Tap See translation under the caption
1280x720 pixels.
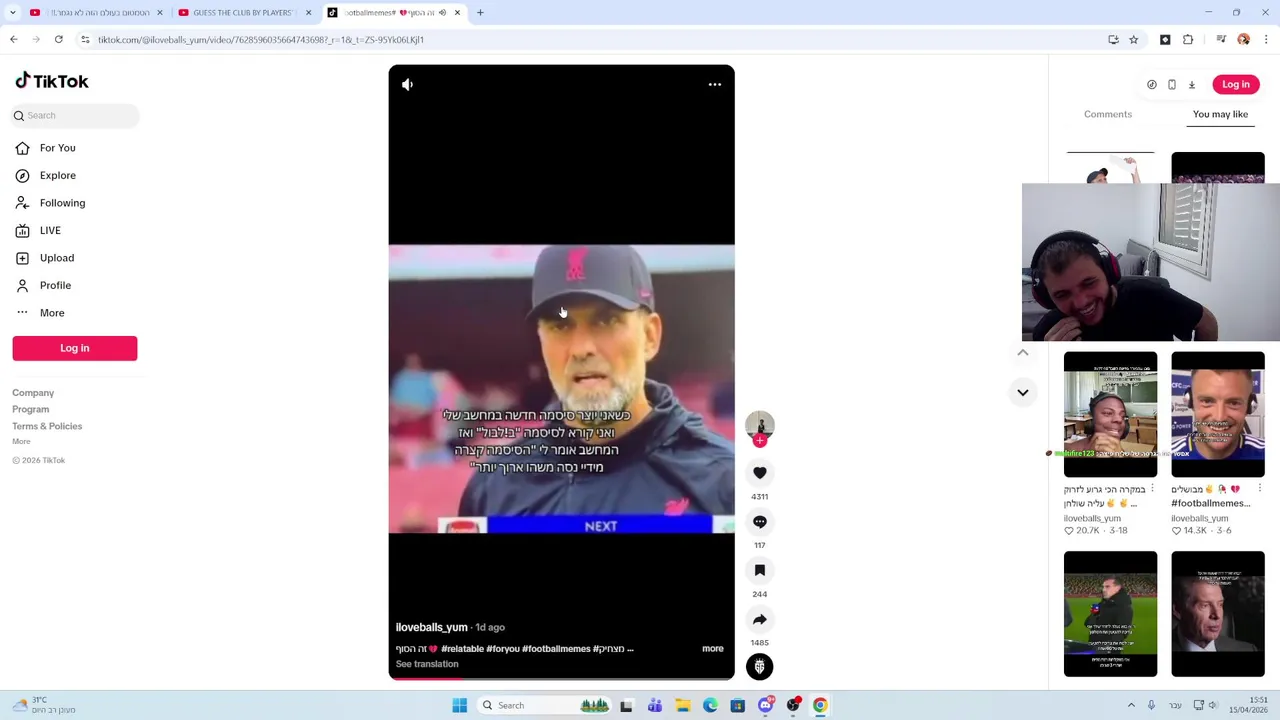pos(427,664)
